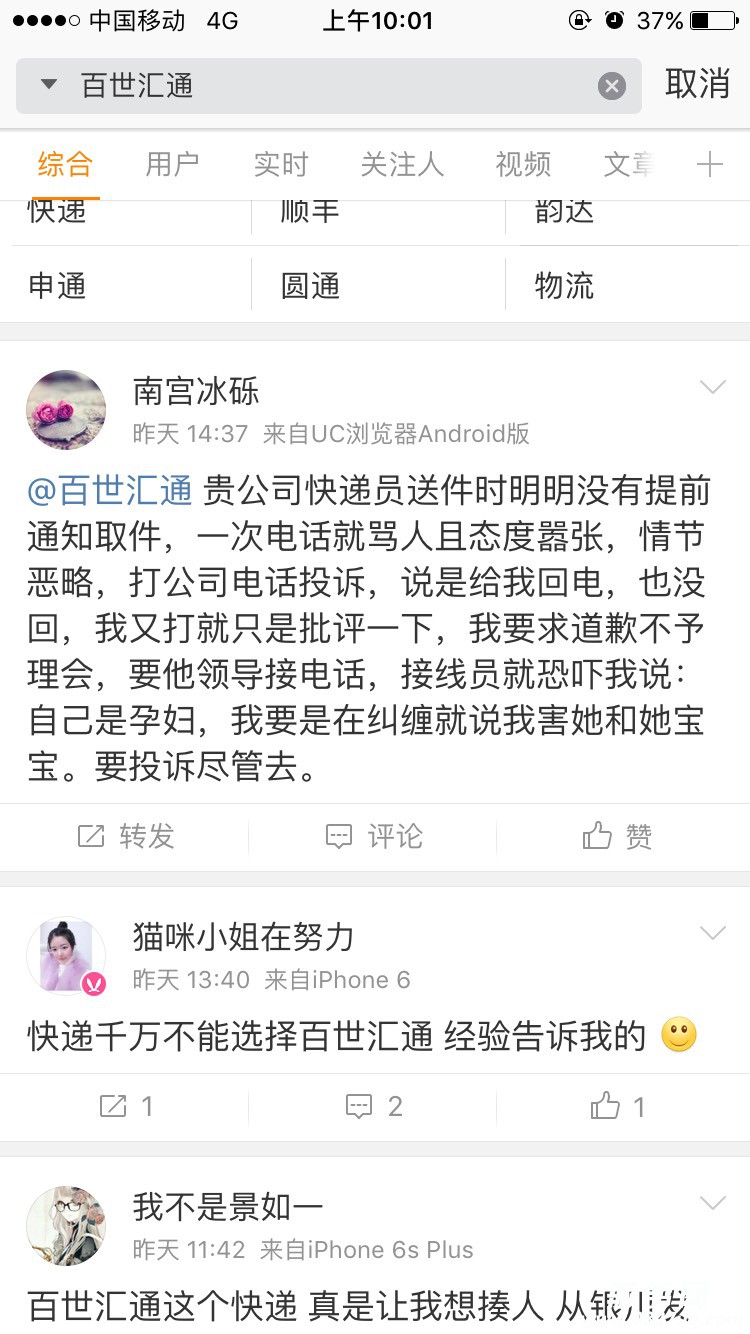
Task: Open the @百世汇通 mention link
Action: click(110, 491)
